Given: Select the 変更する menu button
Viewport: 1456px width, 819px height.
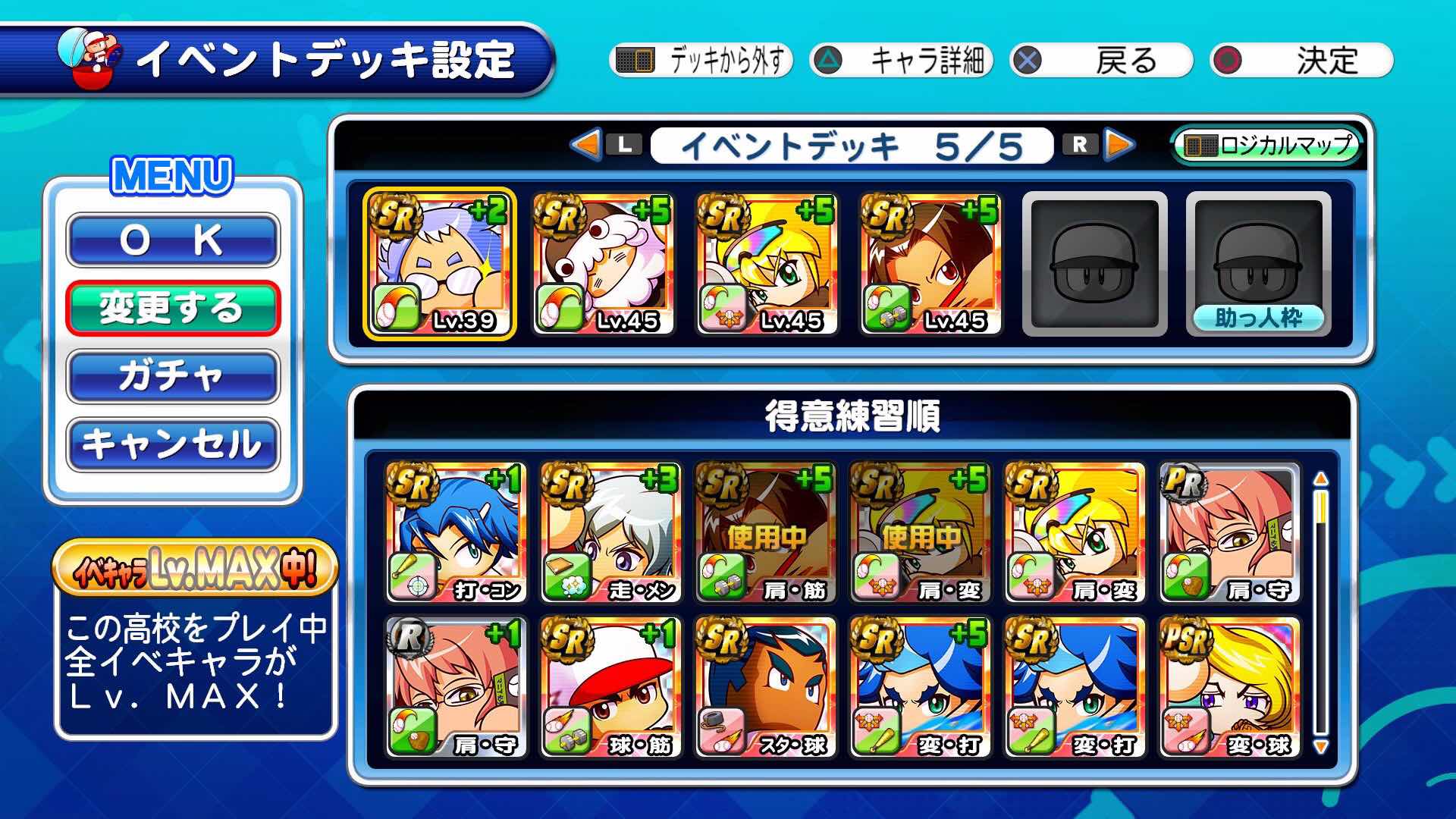Looking at the screenshot, I should tap(173, 309).
